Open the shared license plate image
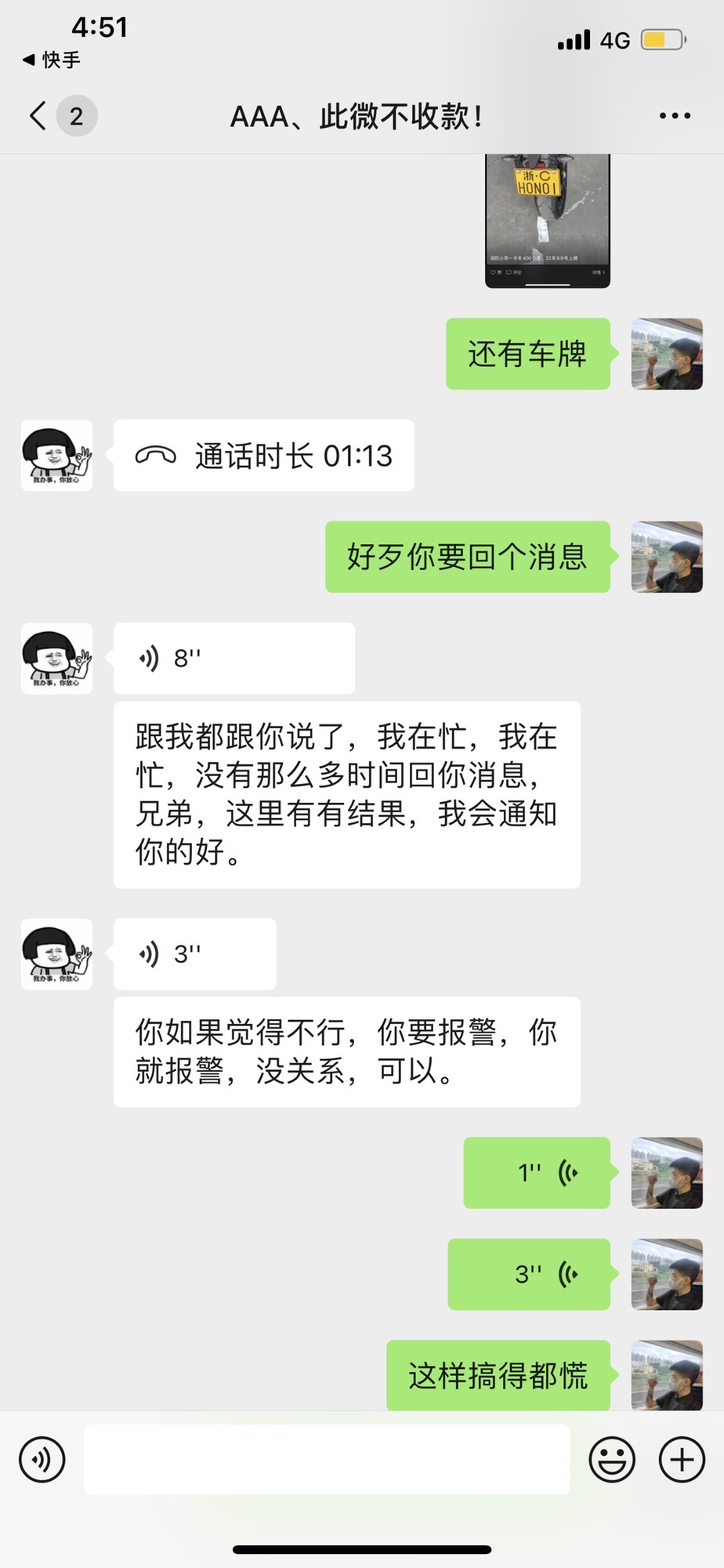 coord(547,221)
